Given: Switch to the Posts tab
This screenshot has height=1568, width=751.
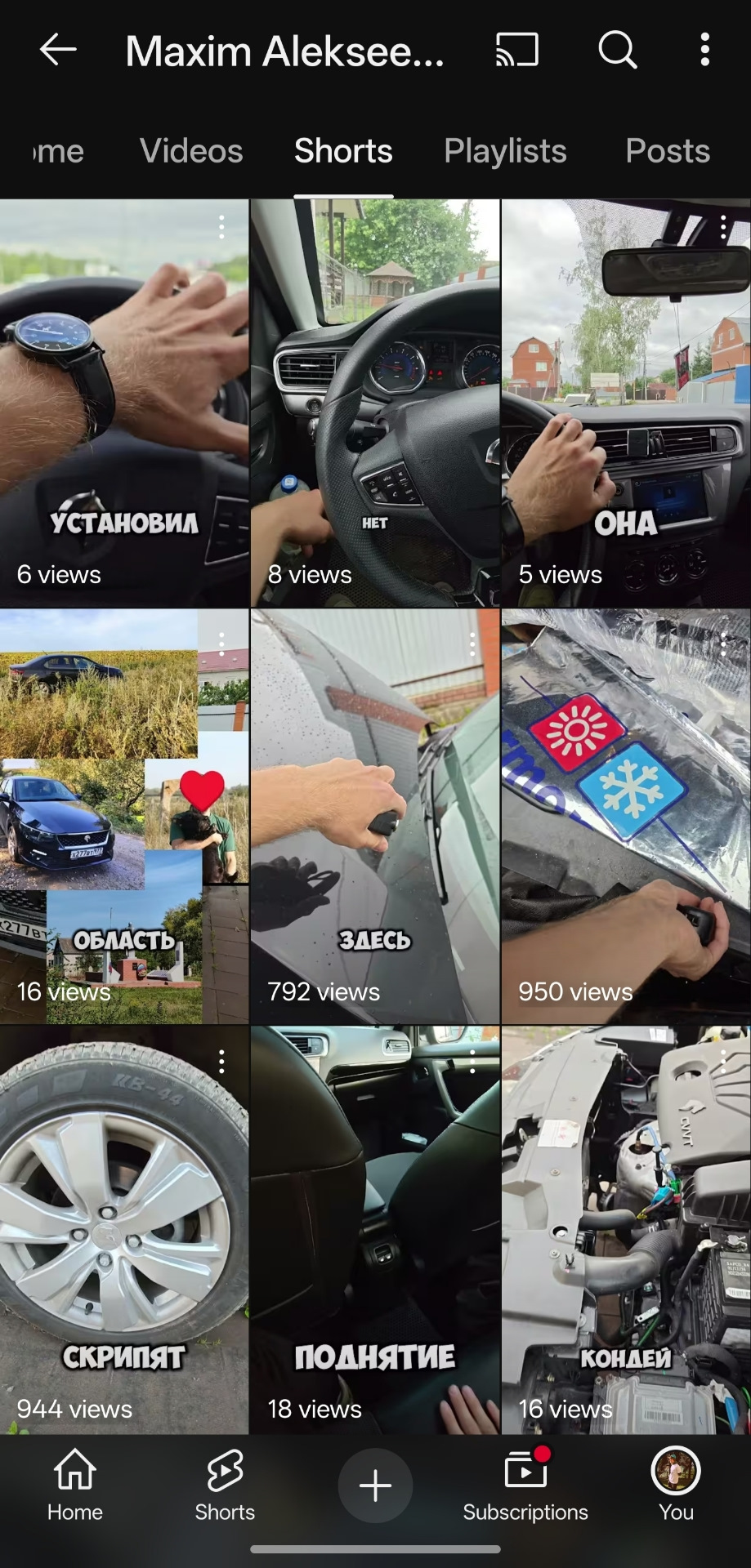Looking at the screenshot, I should (x=668, y=151).
